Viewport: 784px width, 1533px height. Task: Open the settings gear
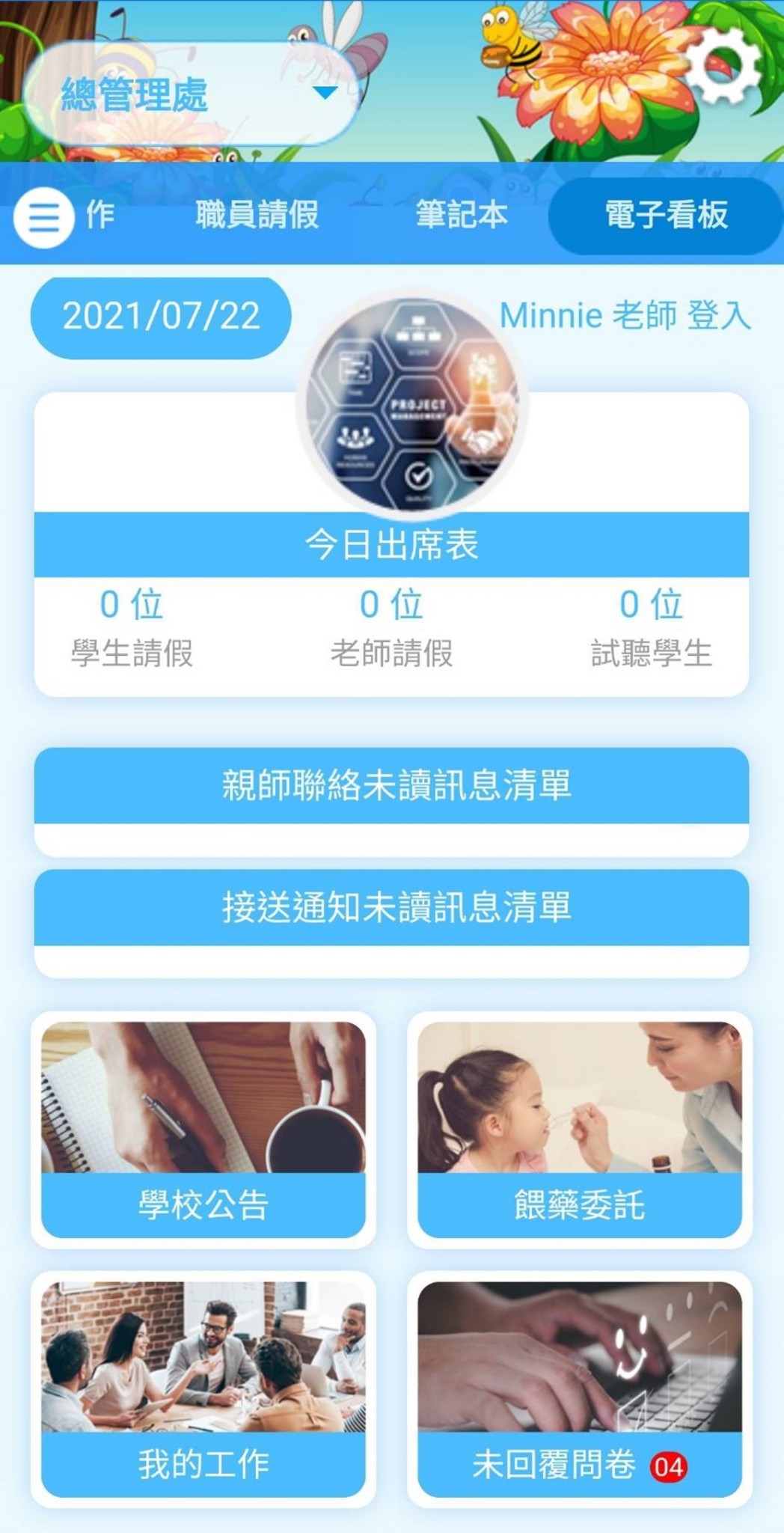click(721, 68)
